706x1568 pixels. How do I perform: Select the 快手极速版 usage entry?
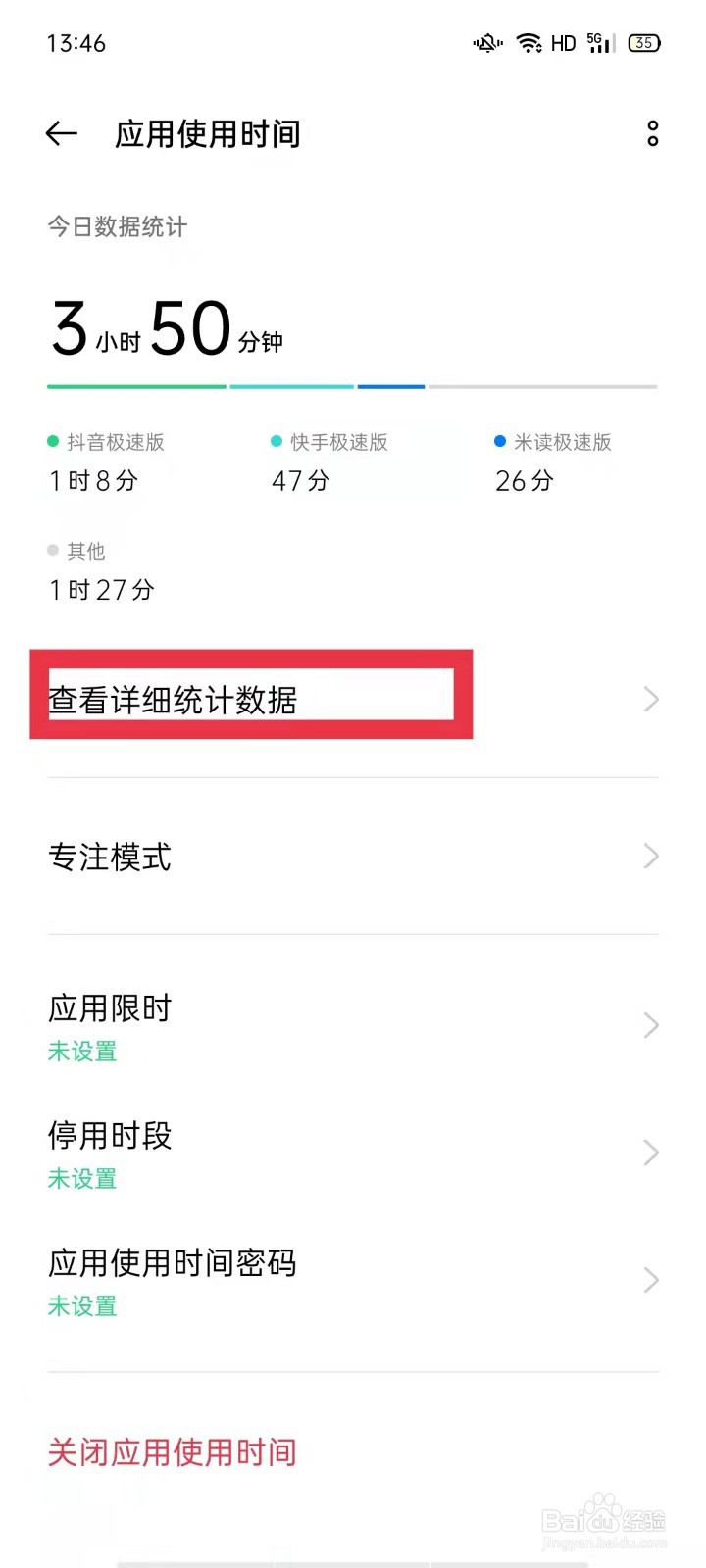click(330, 461)
